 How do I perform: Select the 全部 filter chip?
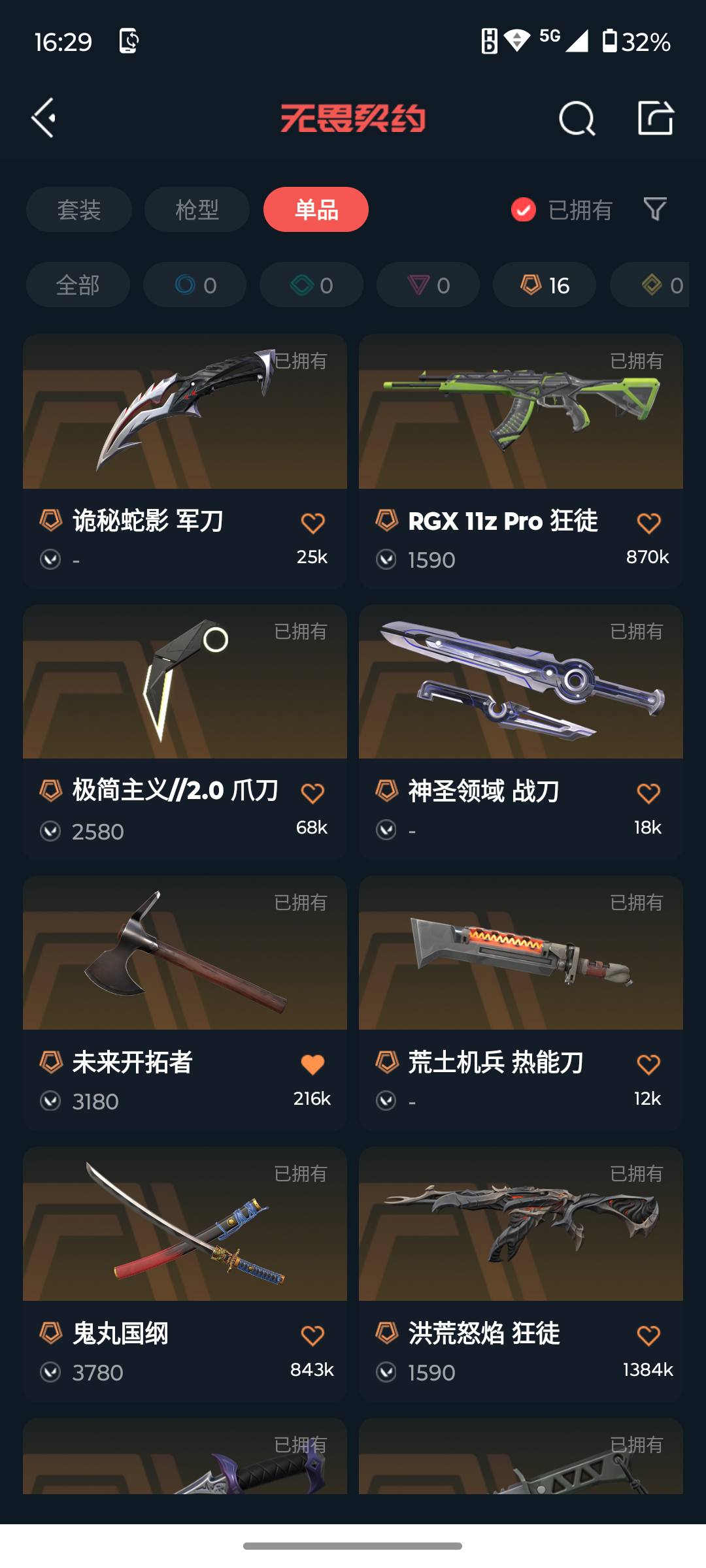[x=77, y=285]
